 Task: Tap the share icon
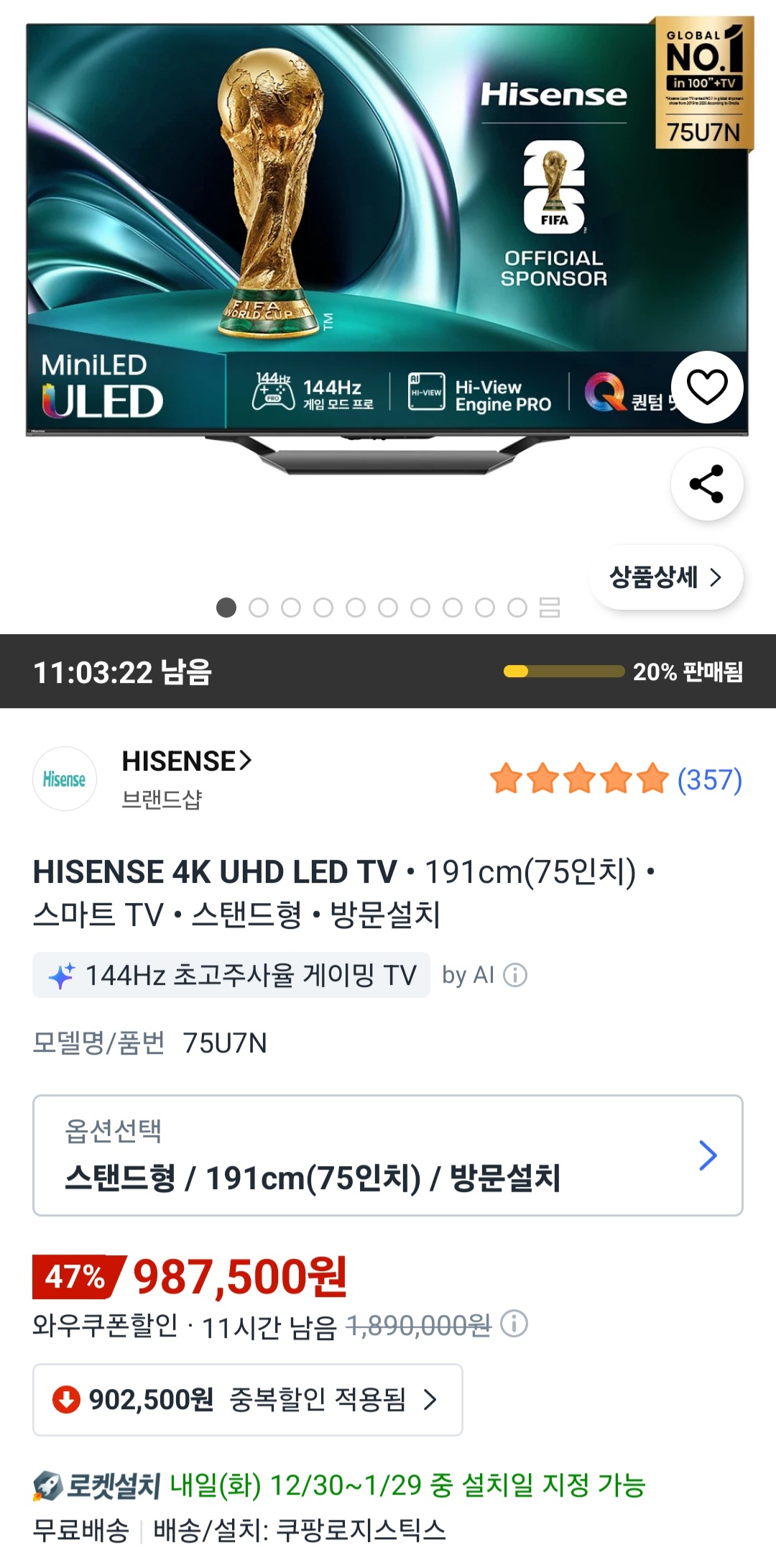(x=708, y=485)
